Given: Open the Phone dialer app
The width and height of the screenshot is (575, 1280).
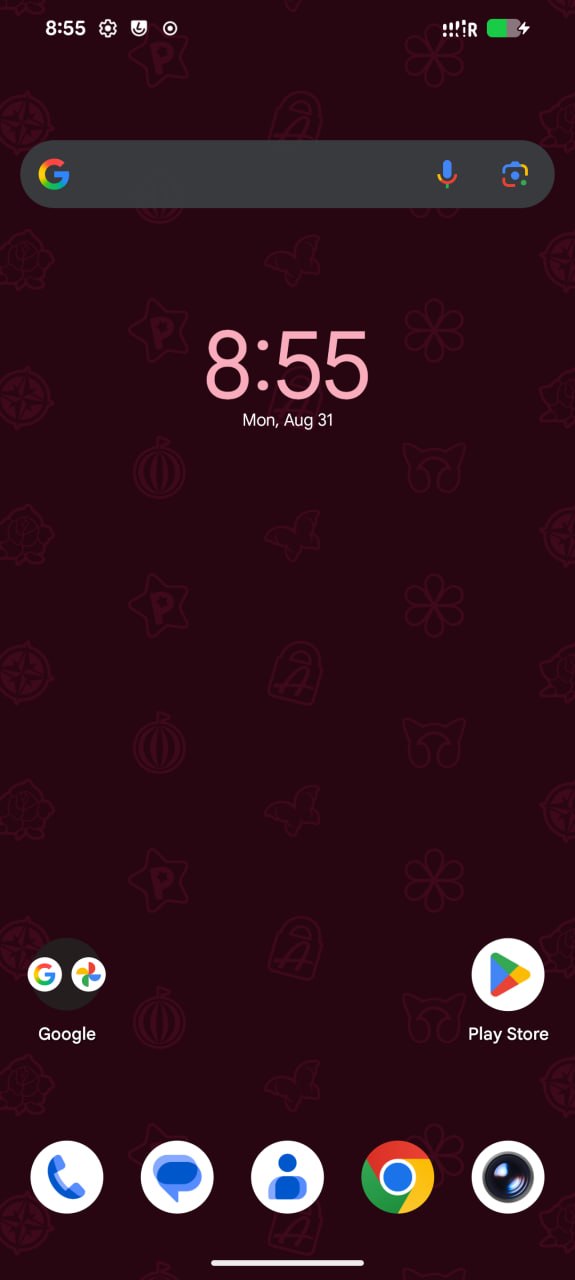Looking at the screenshot, I should 67,1176.
